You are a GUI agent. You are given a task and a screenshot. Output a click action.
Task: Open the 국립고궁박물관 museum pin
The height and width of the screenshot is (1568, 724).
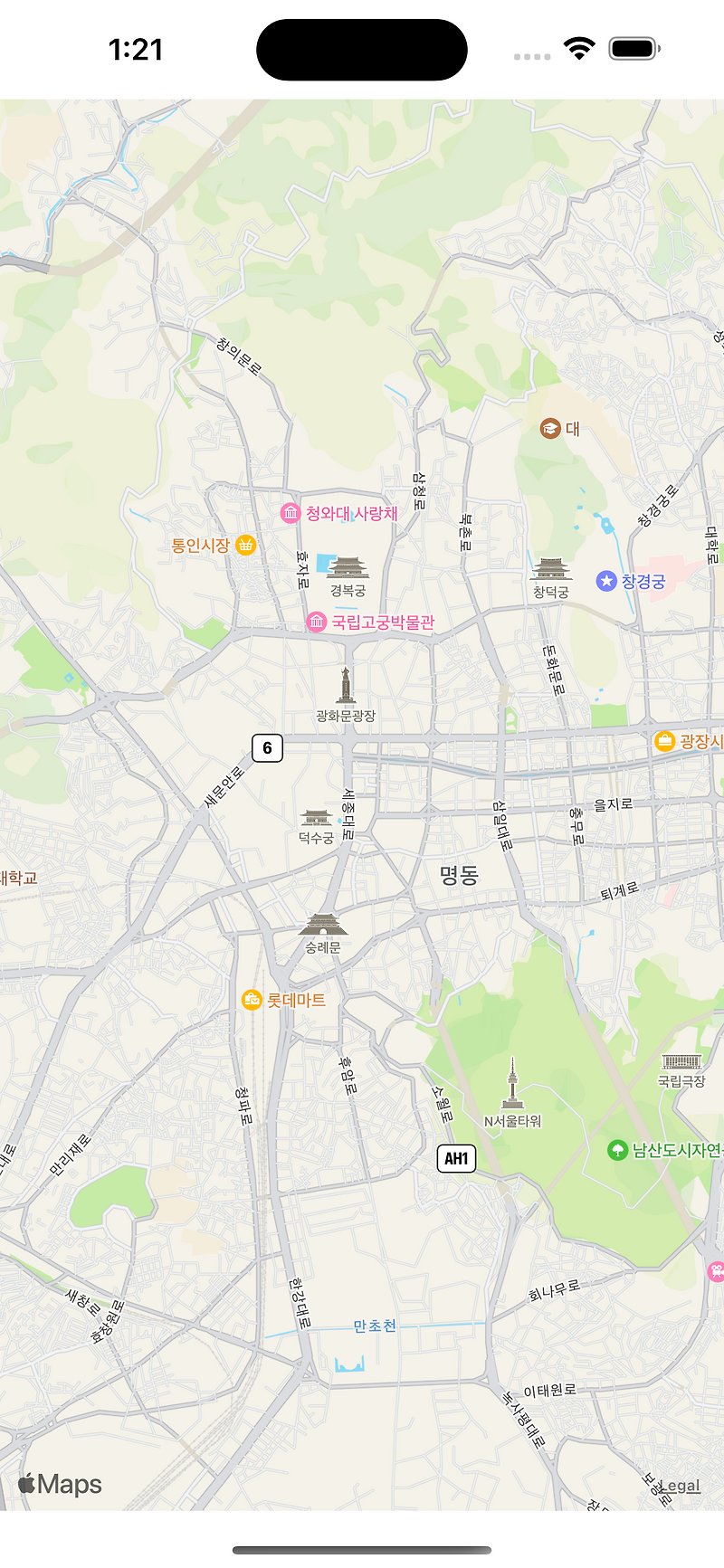coord(316,622)
